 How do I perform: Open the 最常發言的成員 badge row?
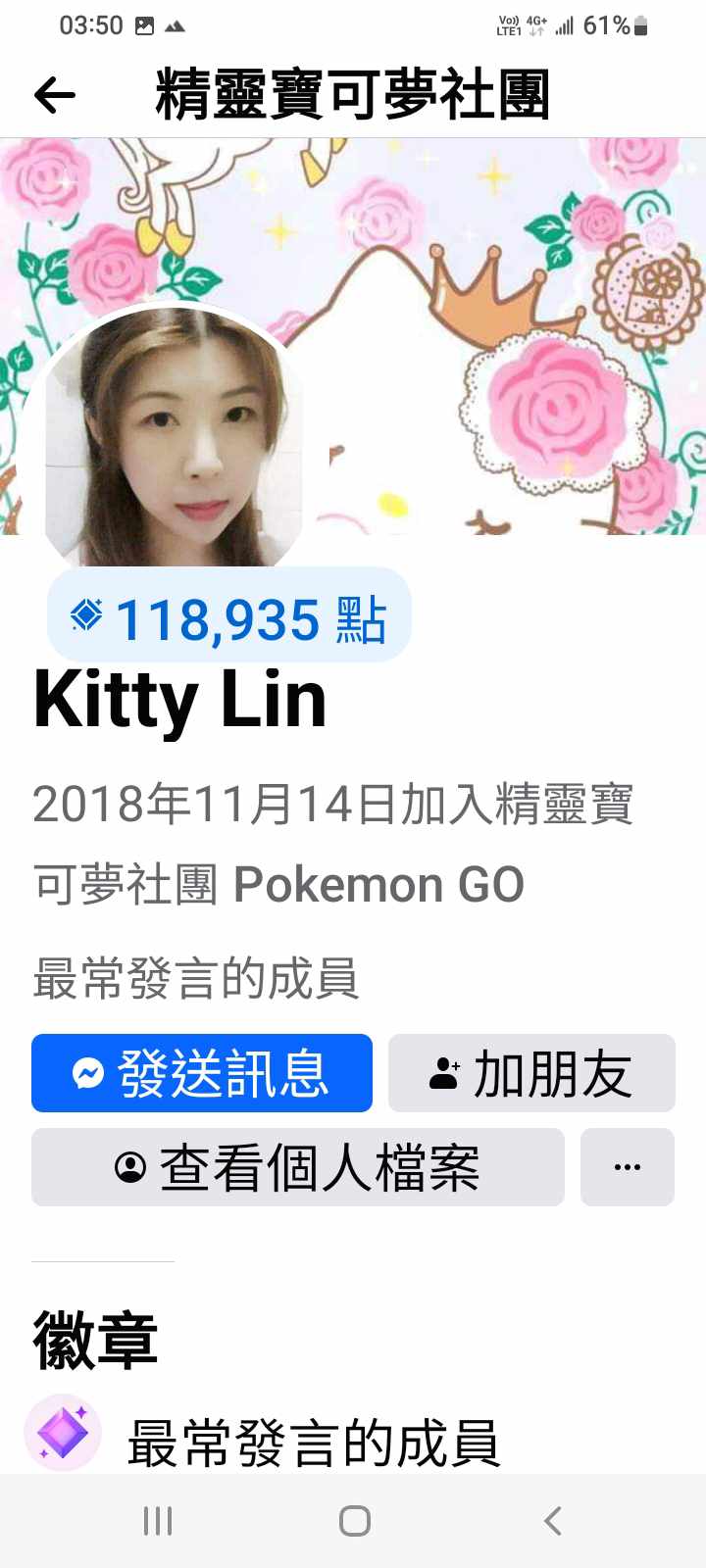[x=314, y=1441]
